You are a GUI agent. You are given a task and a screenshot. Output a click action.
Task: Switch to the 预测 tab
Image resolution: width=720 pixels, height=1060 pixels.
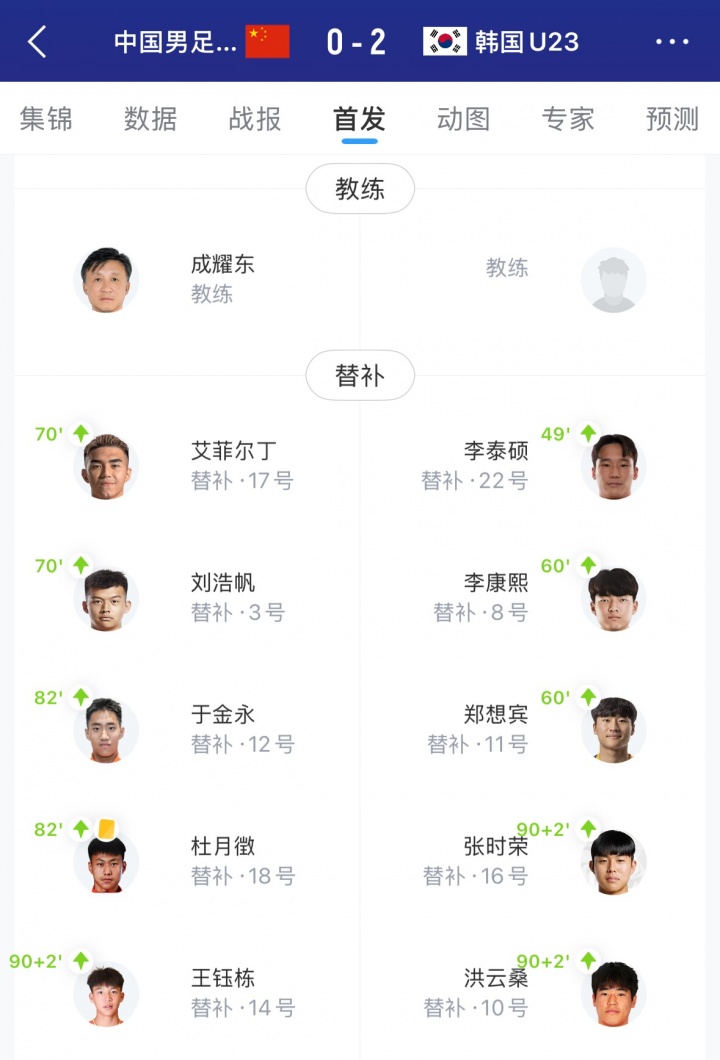pos(672,119)
